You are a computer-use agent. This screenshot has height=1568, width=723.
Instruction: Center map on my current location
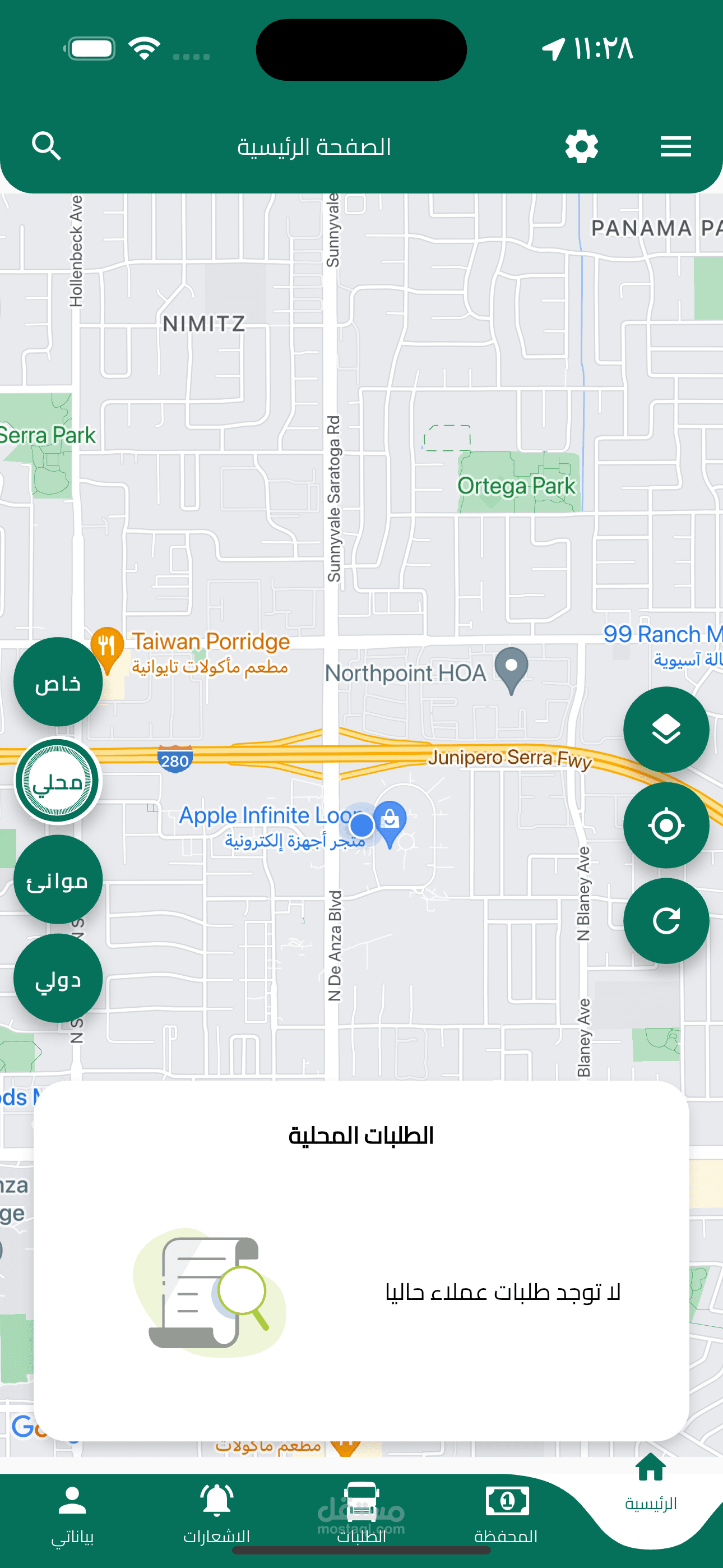click(x=666, y=825)
